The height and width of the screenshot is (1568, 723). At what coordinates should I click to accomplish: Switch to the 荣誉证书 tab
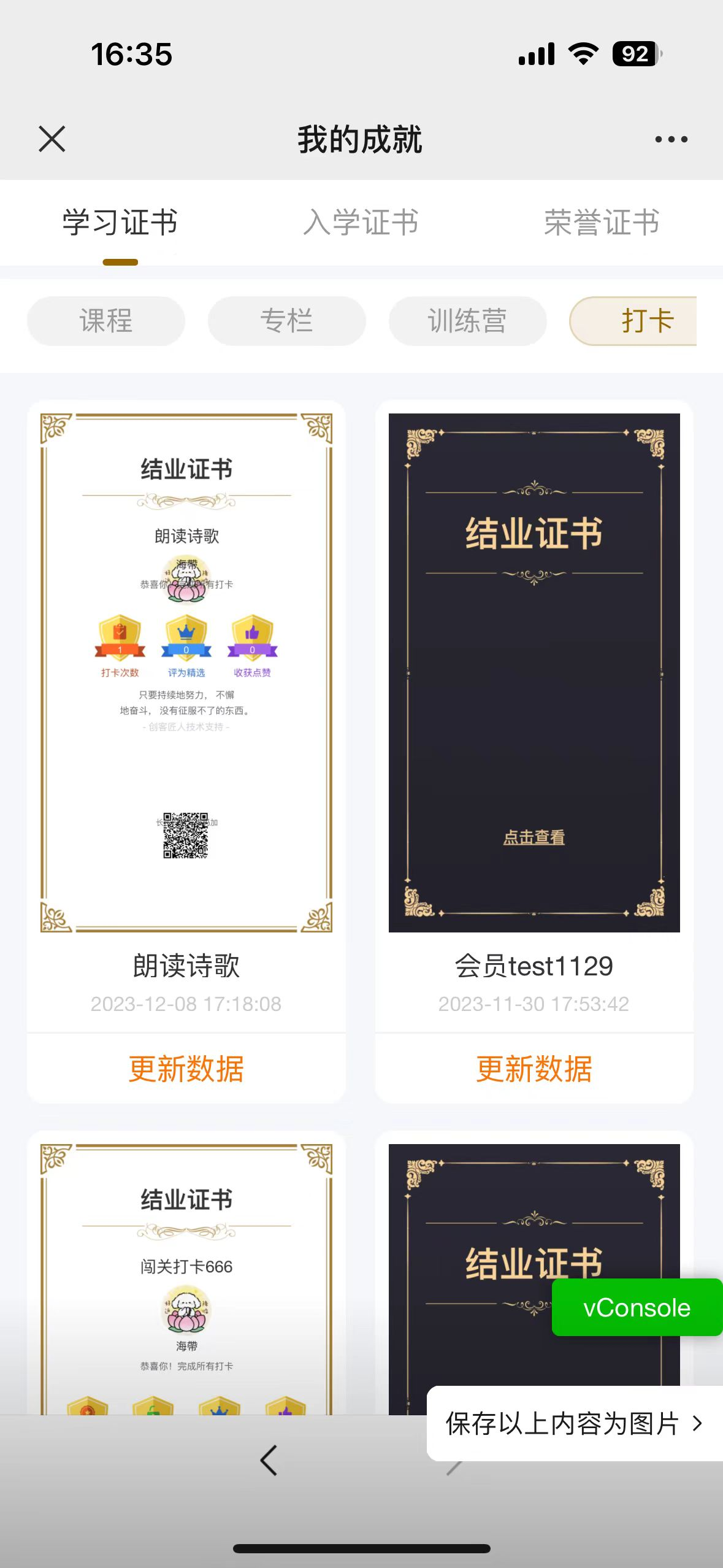pos(602,222)
